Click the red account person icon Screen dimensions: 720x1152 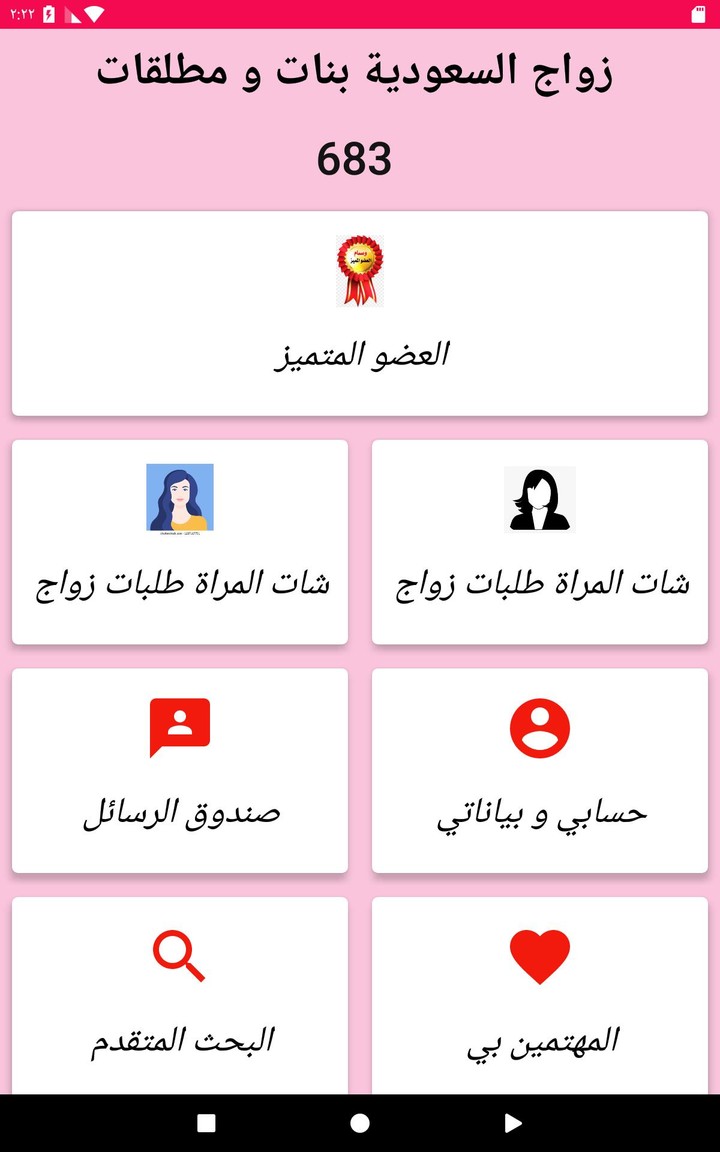click(x=540, y=727)
